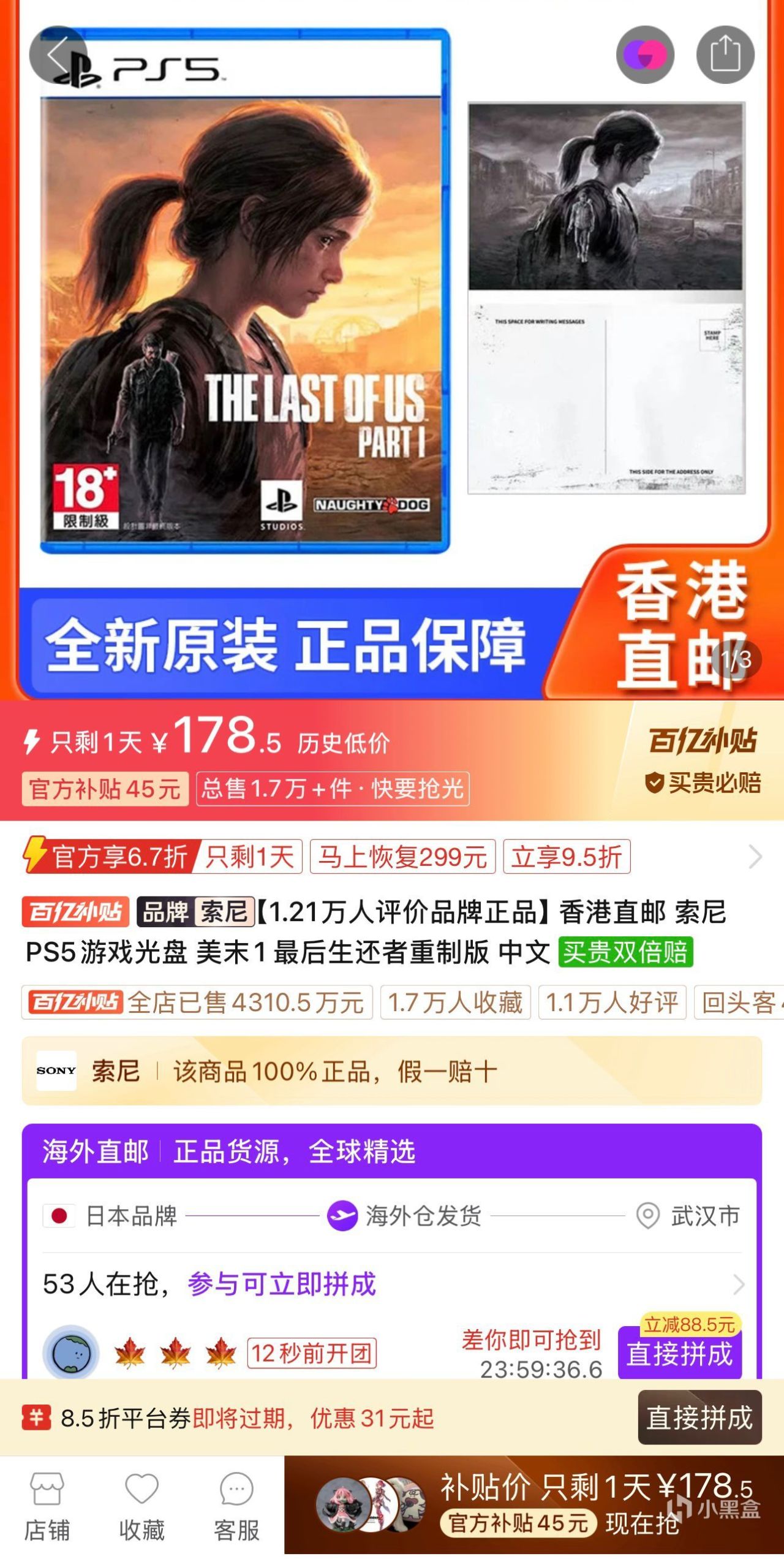Tap purple 直接拼成 button with 立减88.5元
This screenshot has height=1559, width=784.
tap(680, 1354)
